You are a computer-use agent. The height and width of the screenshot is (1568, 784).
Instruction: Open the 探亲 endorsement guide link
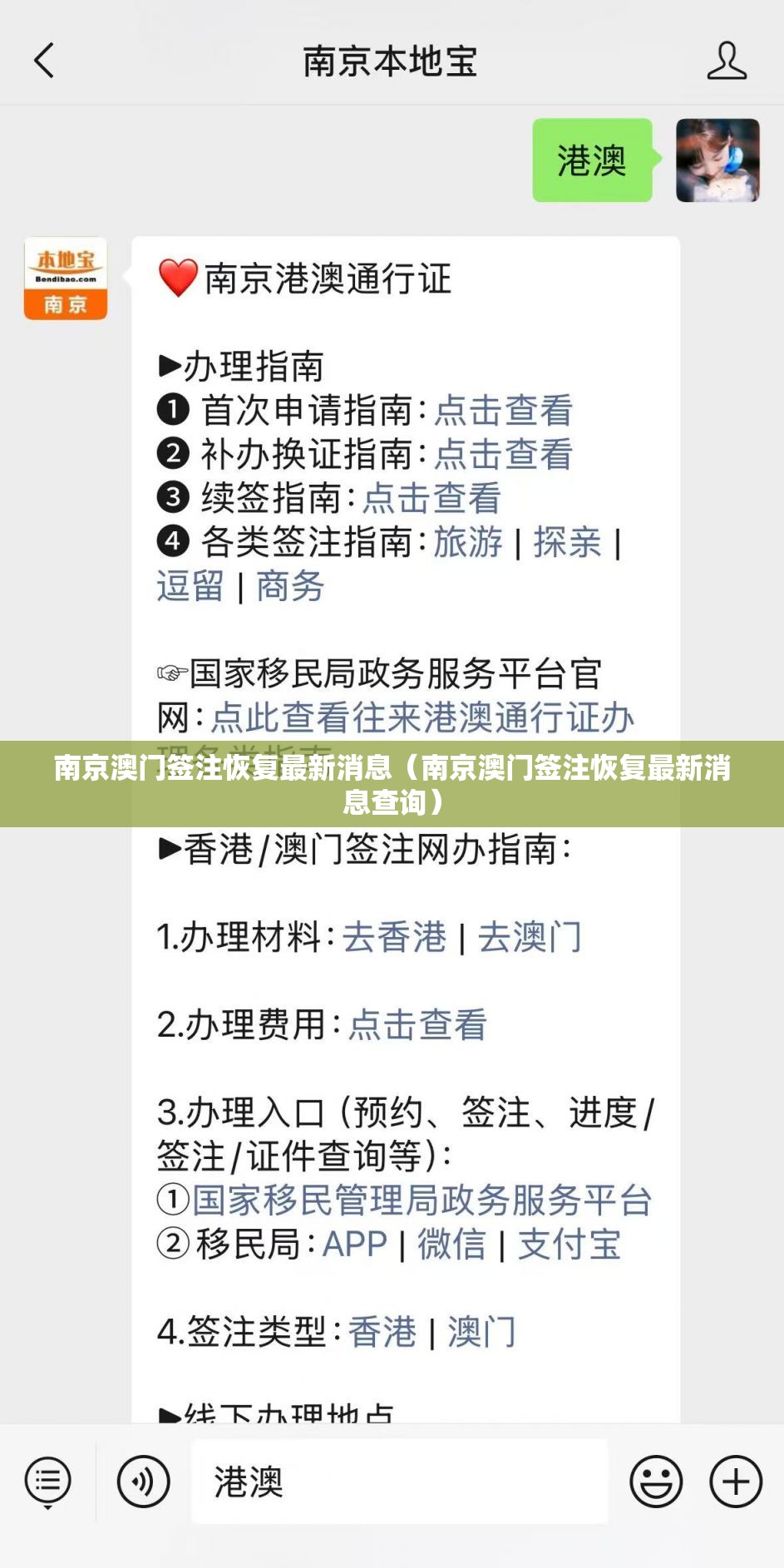coord(567,542)
